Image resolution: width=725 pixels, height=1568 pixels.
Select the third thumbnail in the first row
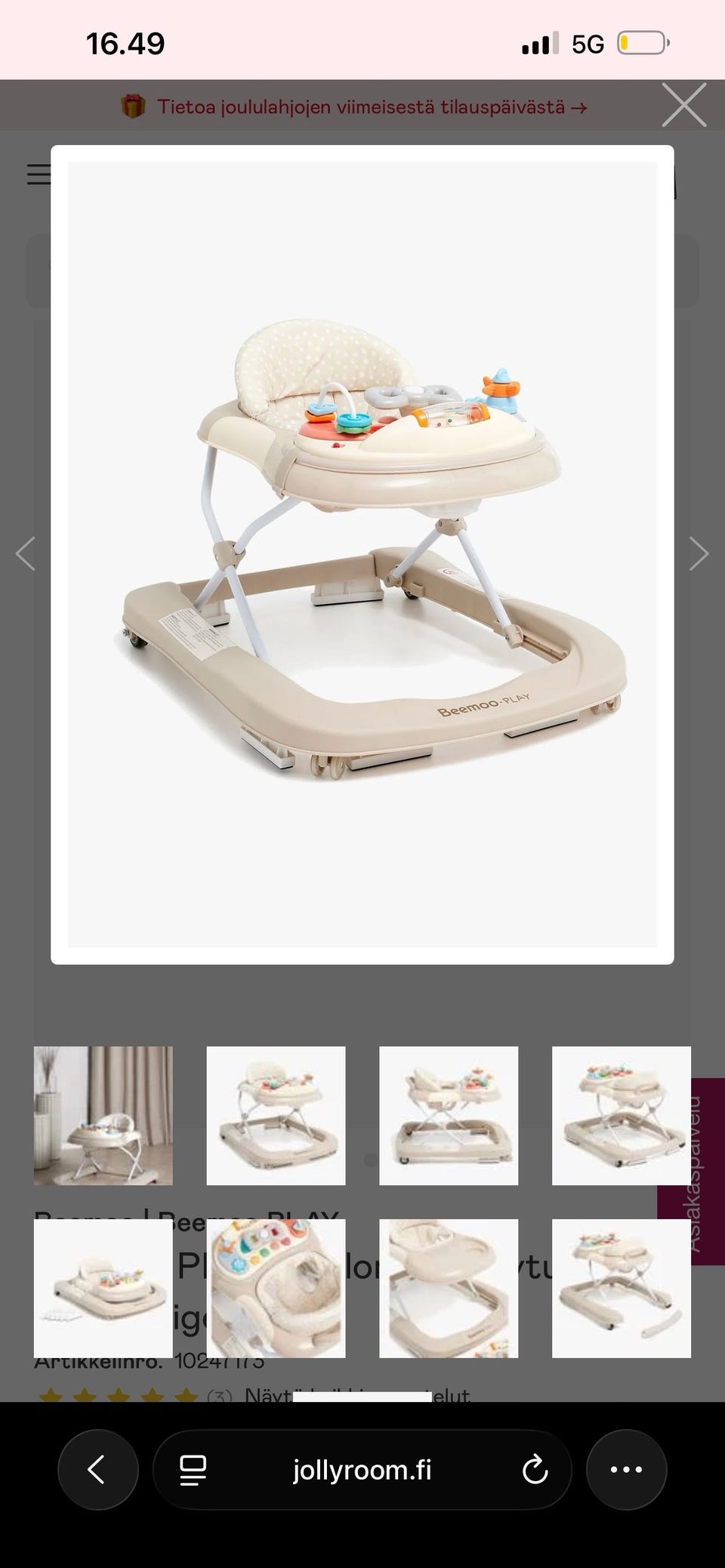(449, 1115)
